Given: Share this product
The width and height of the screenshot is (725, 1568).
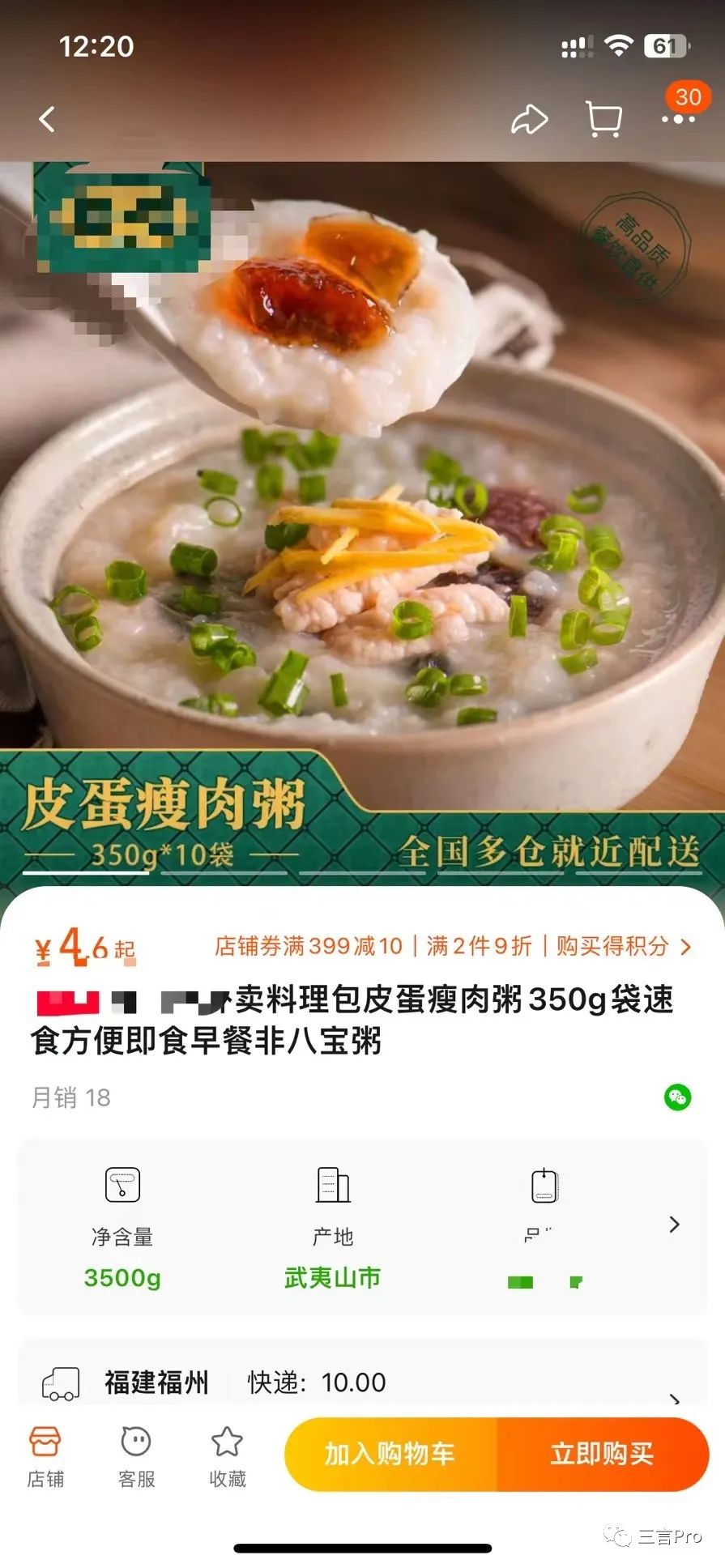Looking at the screenshot, I should pos(529,120).
